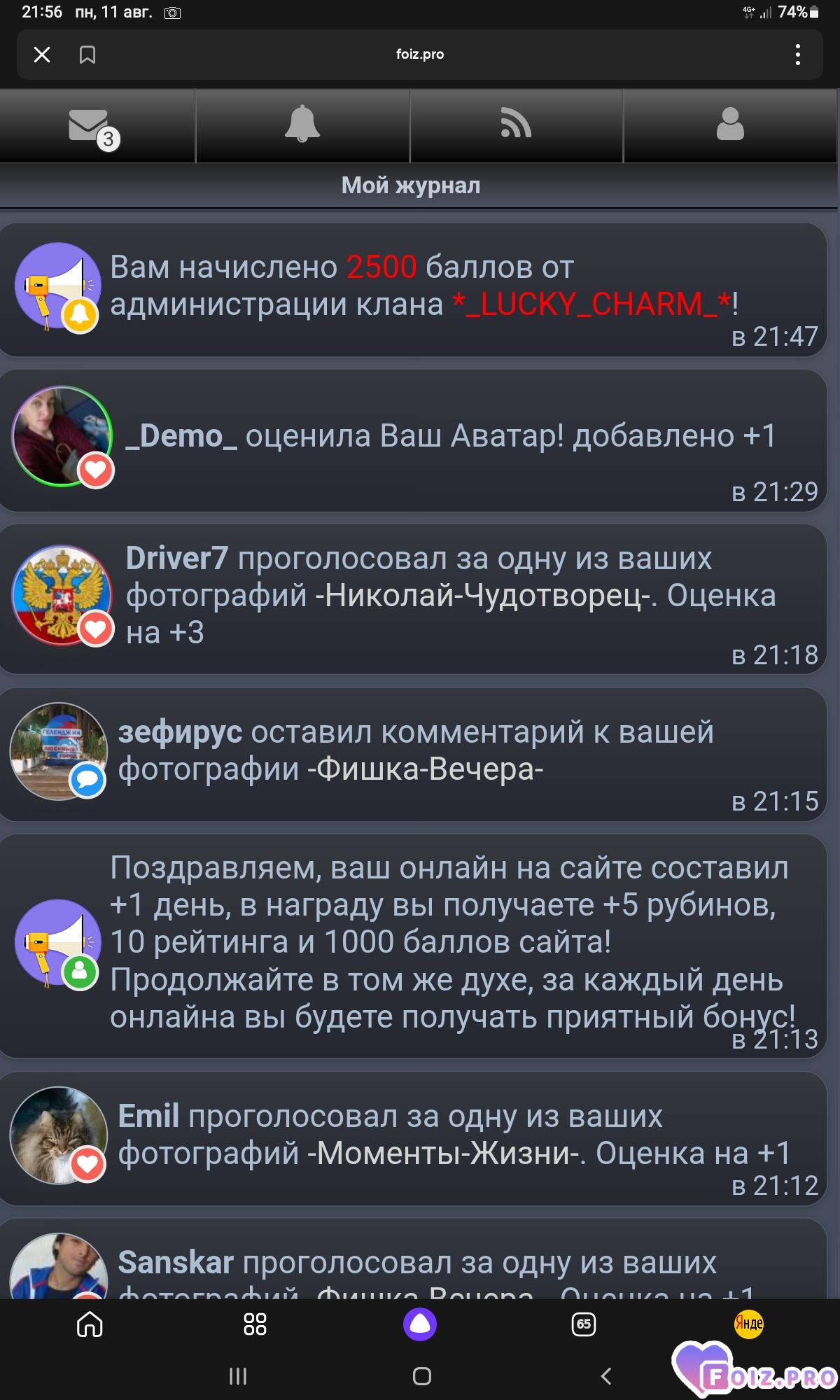Go back with the system back button

(x=606, y=1376)
